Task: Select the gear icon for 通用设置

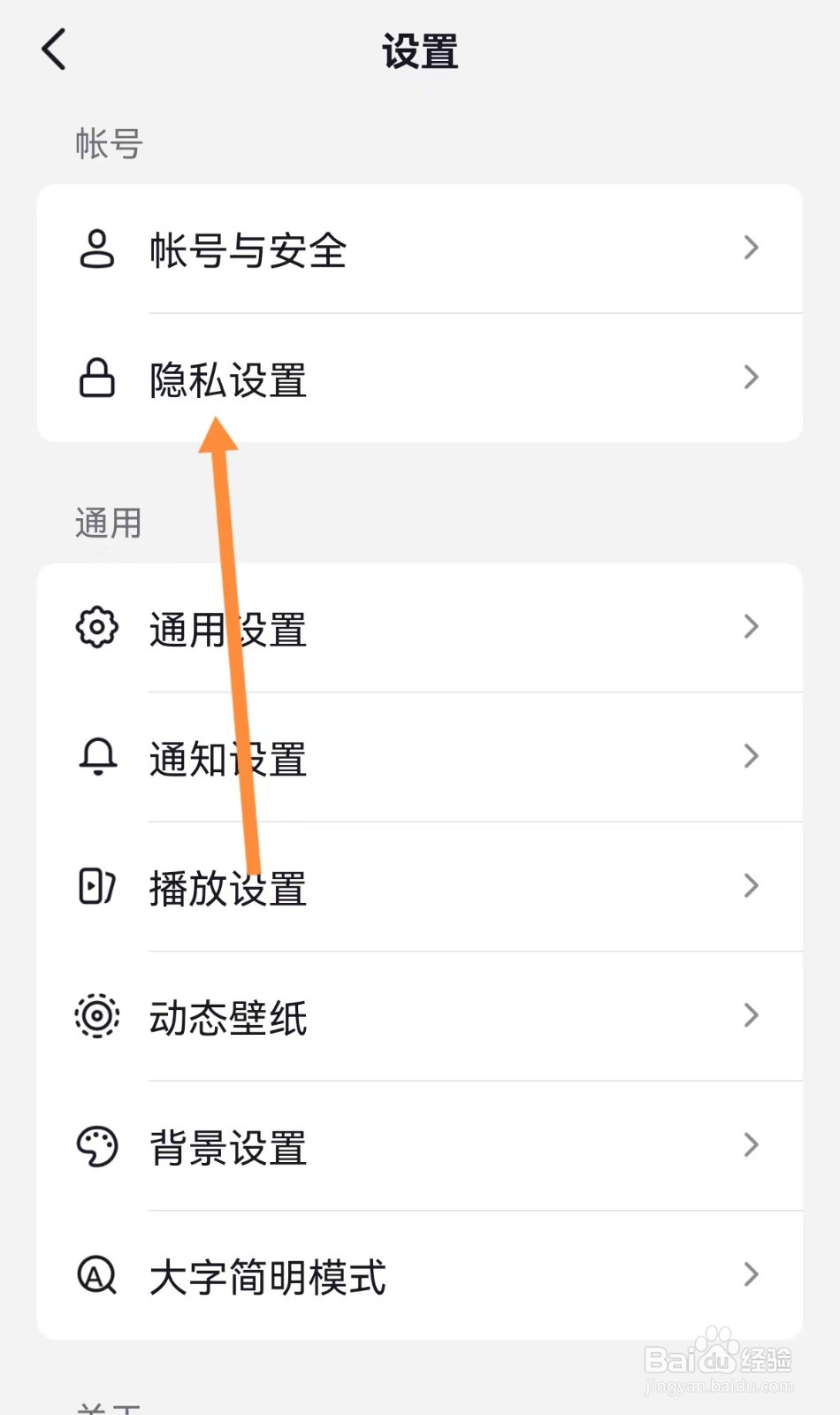Action: (96, 628)
